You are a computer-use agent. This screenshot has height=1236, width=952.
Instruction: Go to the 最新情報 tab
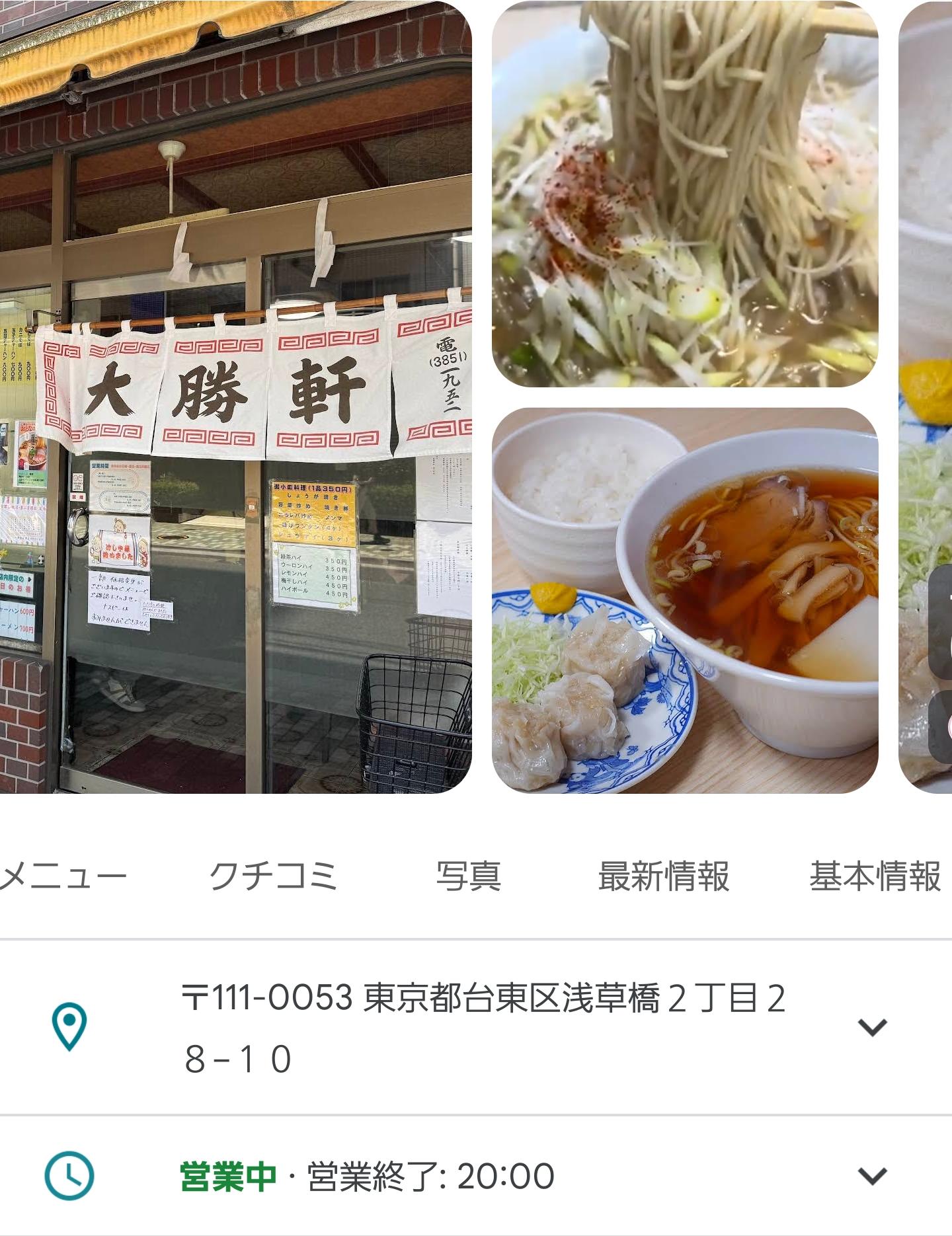pyautogui.click(x=663, y=876)
